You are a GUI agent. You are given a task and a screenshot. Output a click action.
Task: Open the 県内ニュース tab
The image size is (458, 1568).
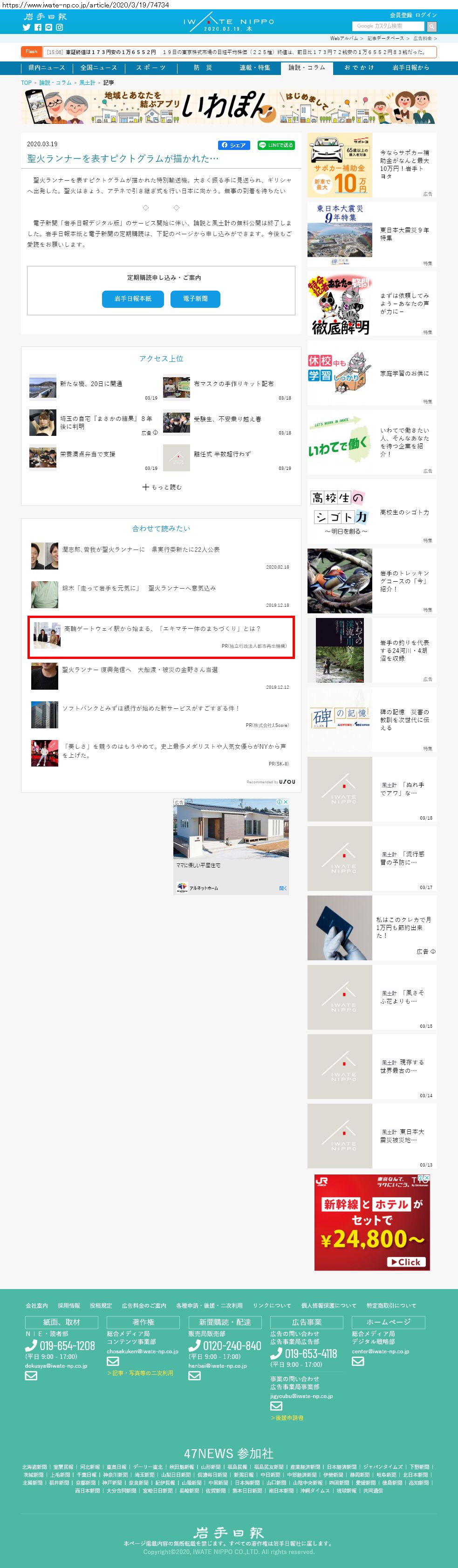(46, 68)
